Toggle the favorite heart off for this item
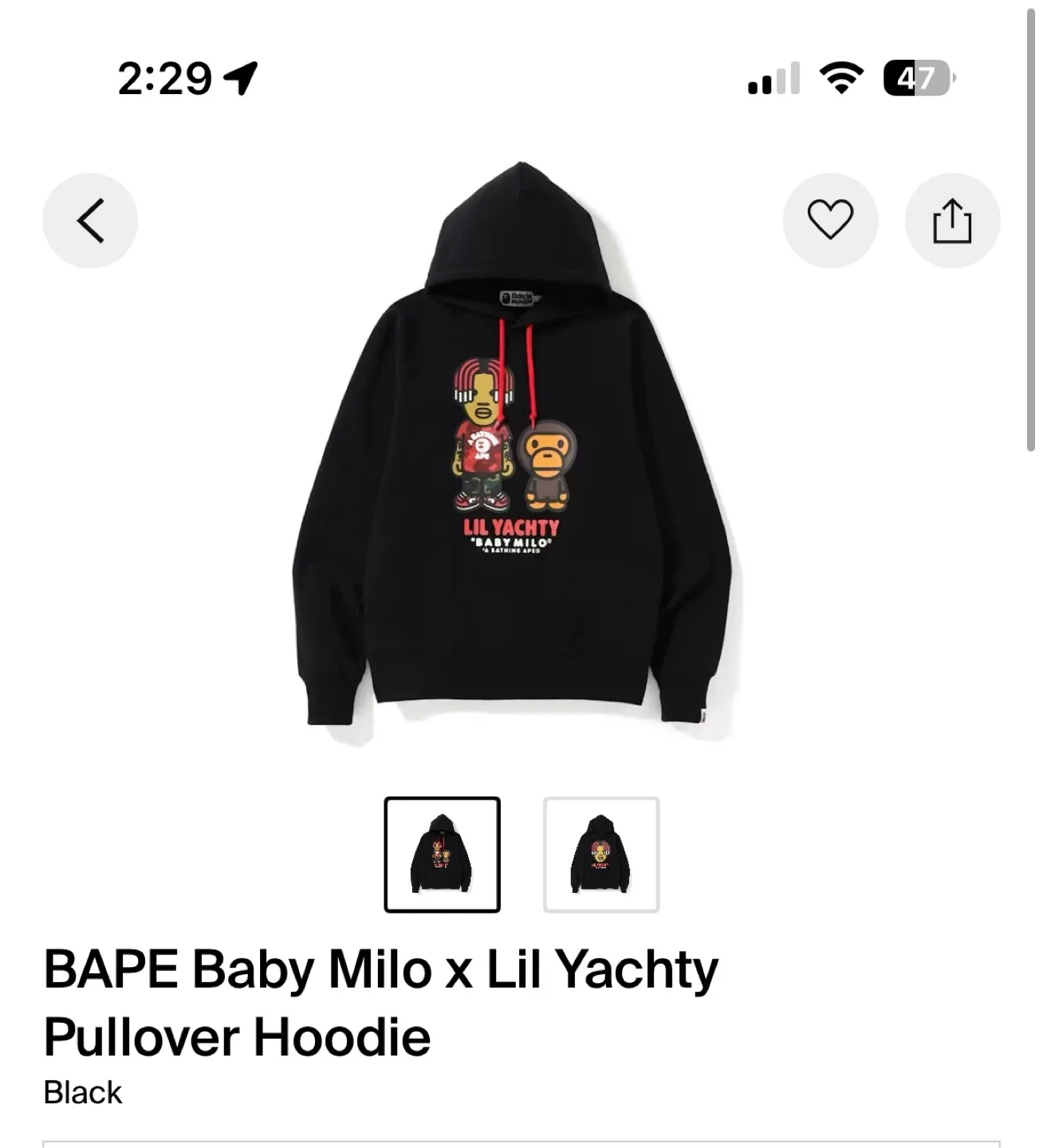This screenshot has width=1043, height=1148. pyautogui.click(x=831, y=221)
